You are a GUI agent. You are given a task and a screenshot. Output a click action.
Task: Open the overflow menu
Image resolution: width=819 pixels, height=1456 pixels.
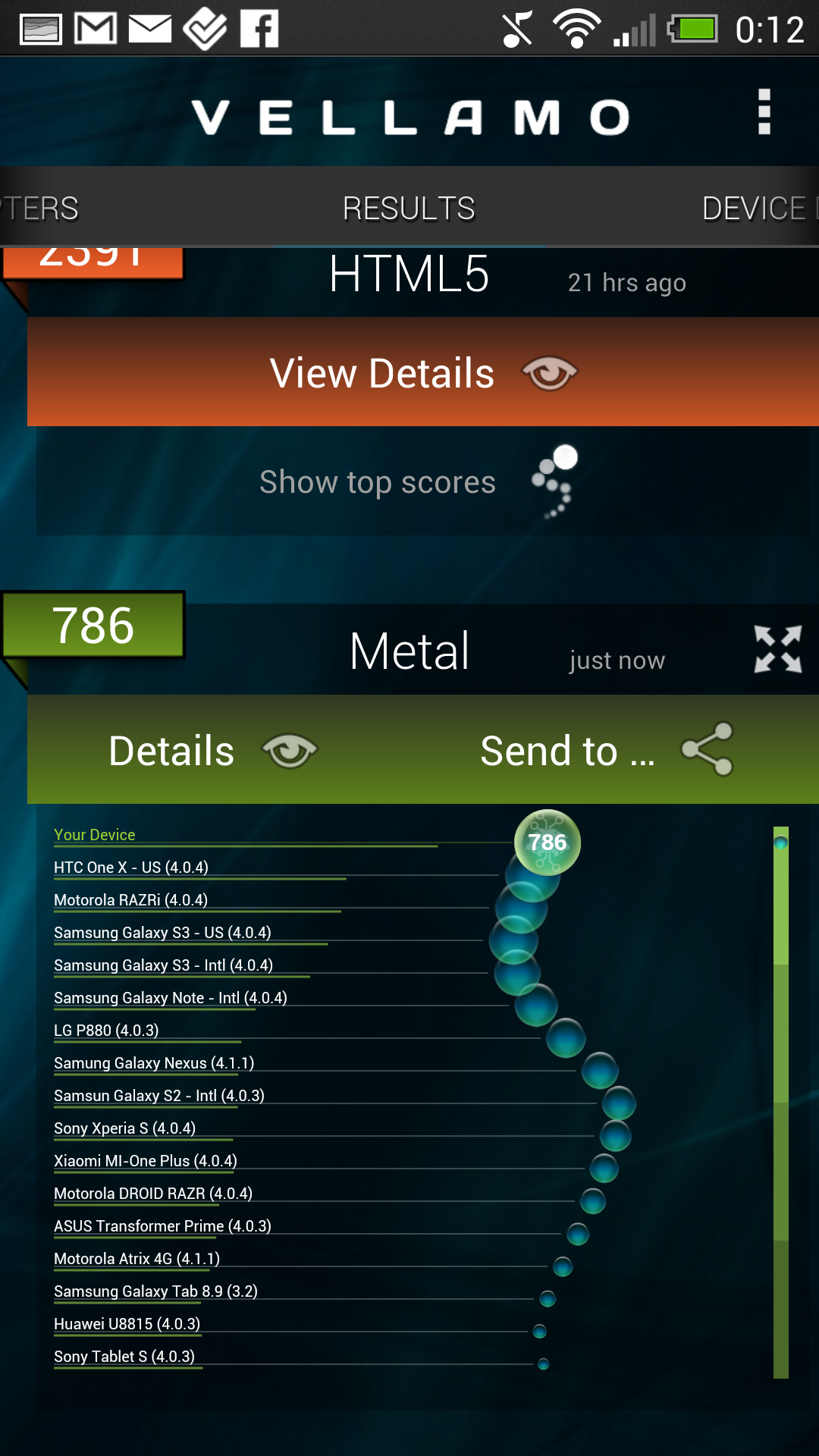764,112
